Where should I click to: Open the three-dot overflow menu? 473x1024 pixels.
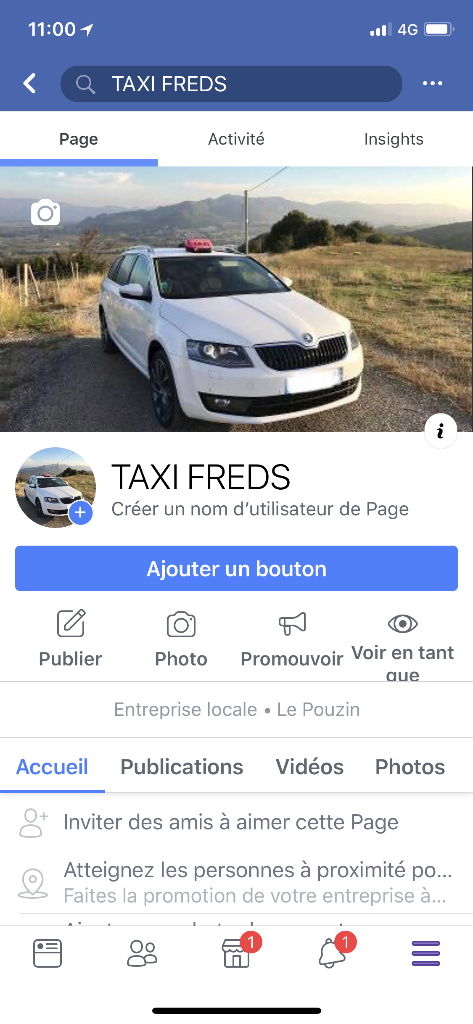tap(432, 84)
